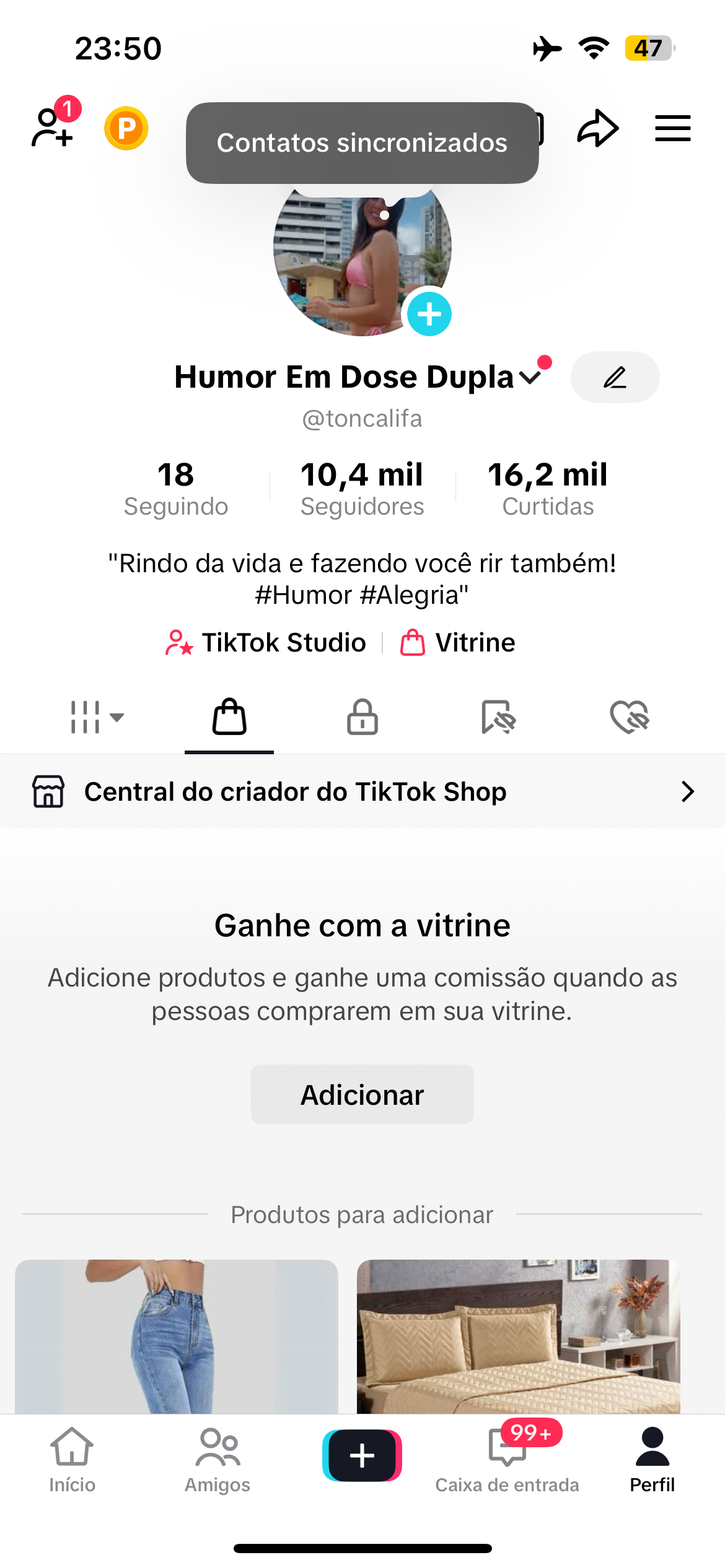Viewport: 725px width, 1568px height.
Task: View the 18 Seguindo list
Action: 176,489
